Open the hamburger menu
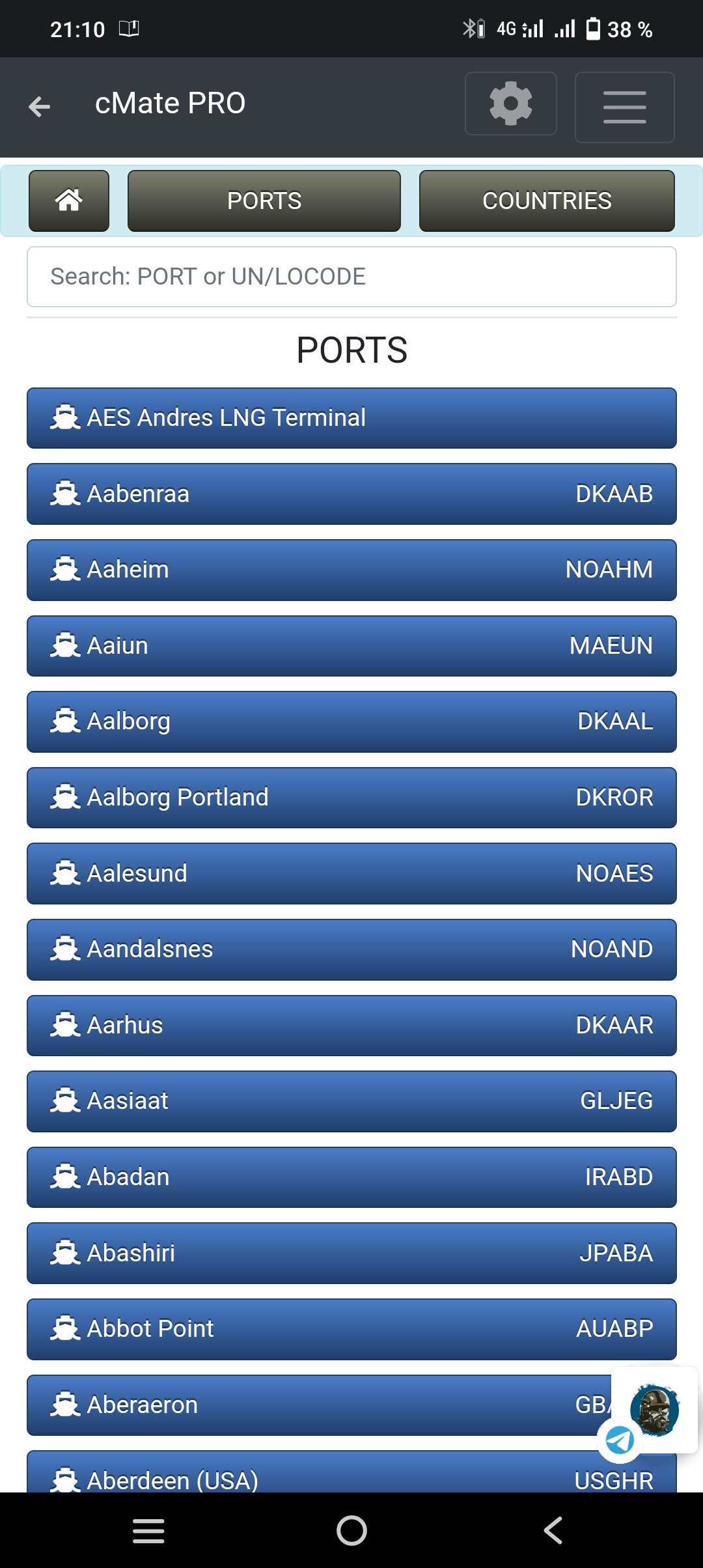The width and height of the screenshot is (703, 1568). point(624,107)
